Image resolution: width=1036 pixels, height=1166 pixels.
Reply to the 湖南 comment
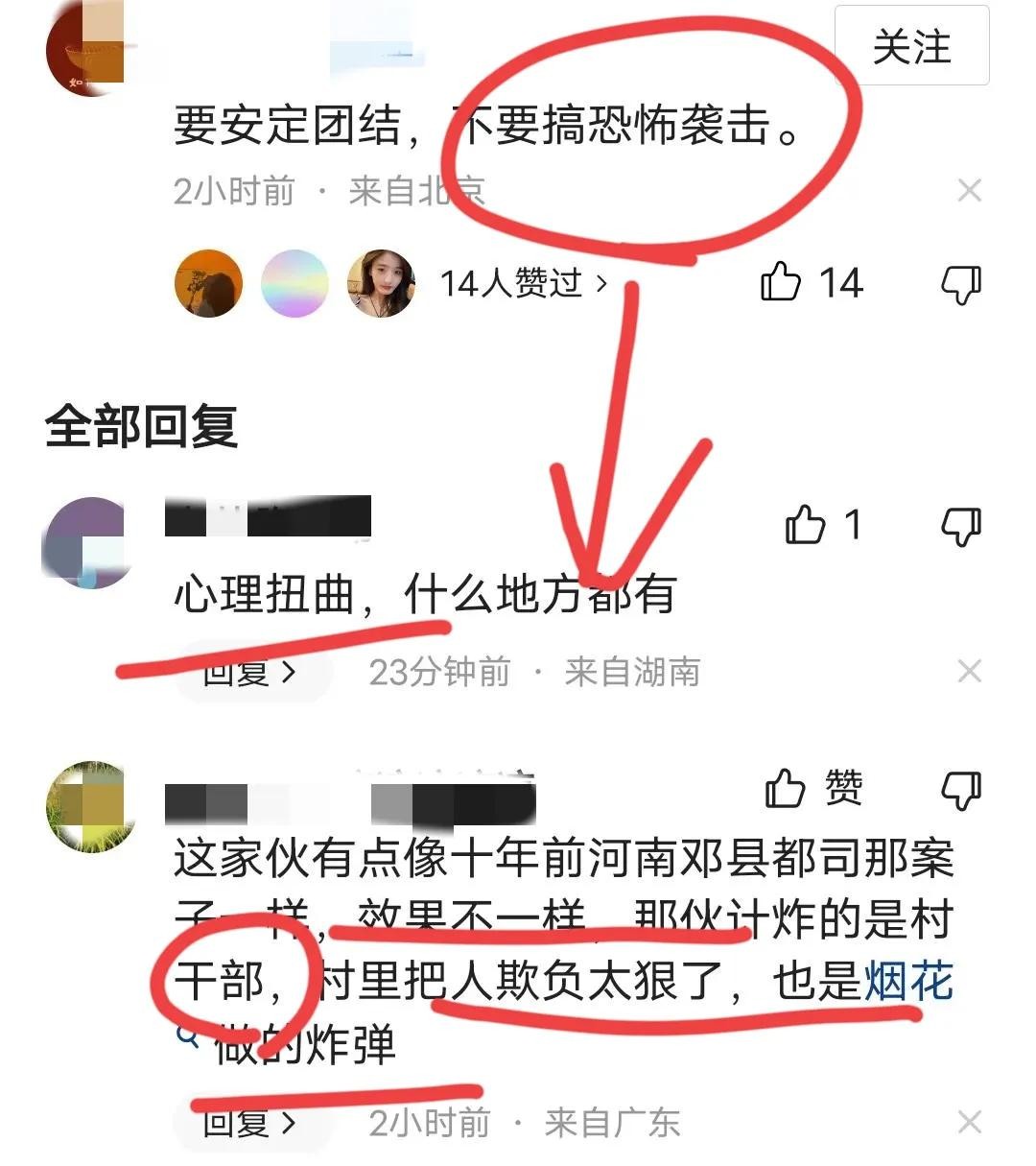pyautogui.click(x=249, y=672)
